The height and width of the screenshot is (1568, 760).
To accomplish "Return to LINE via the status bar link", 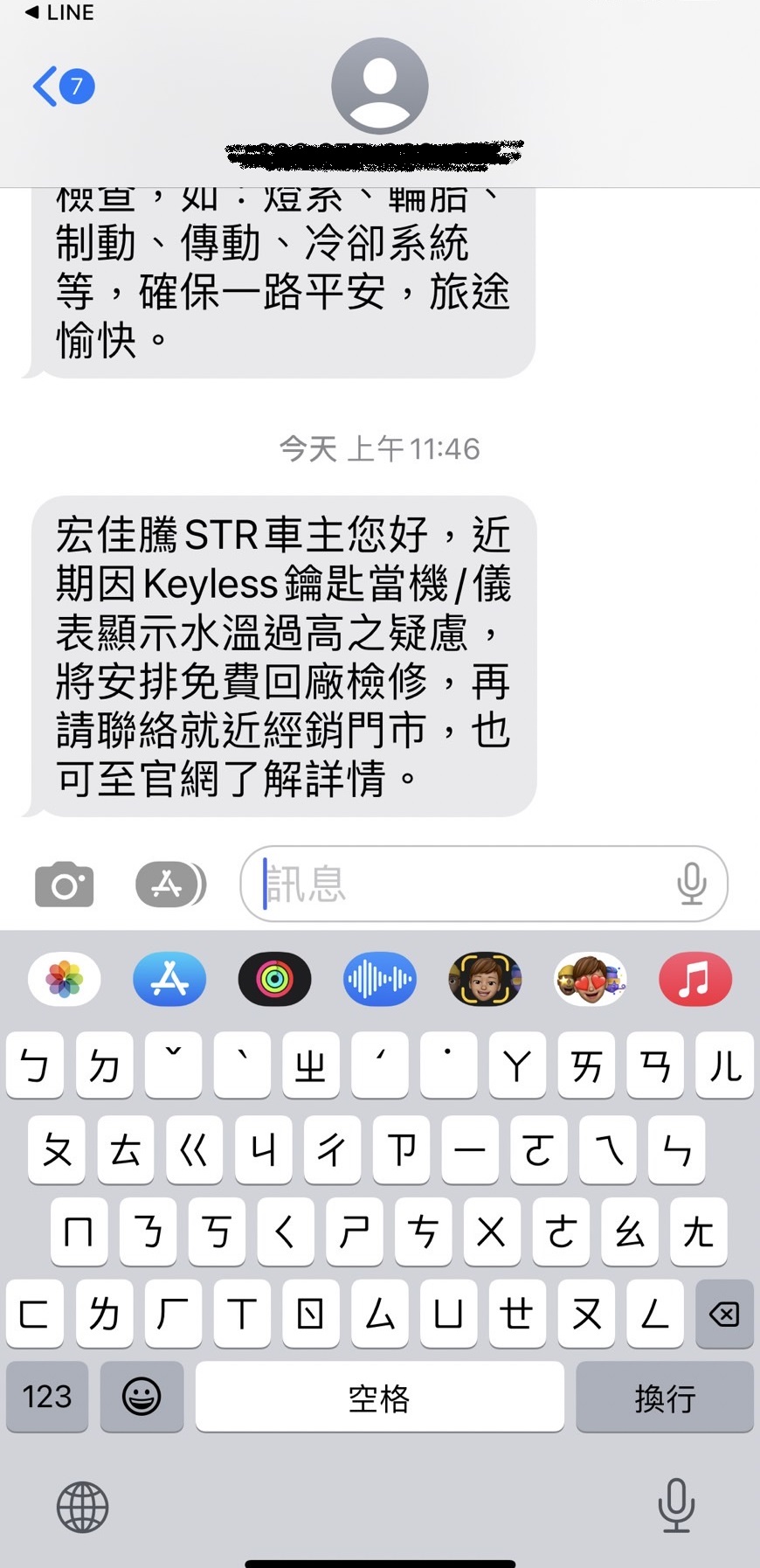I will coord(59,12).
